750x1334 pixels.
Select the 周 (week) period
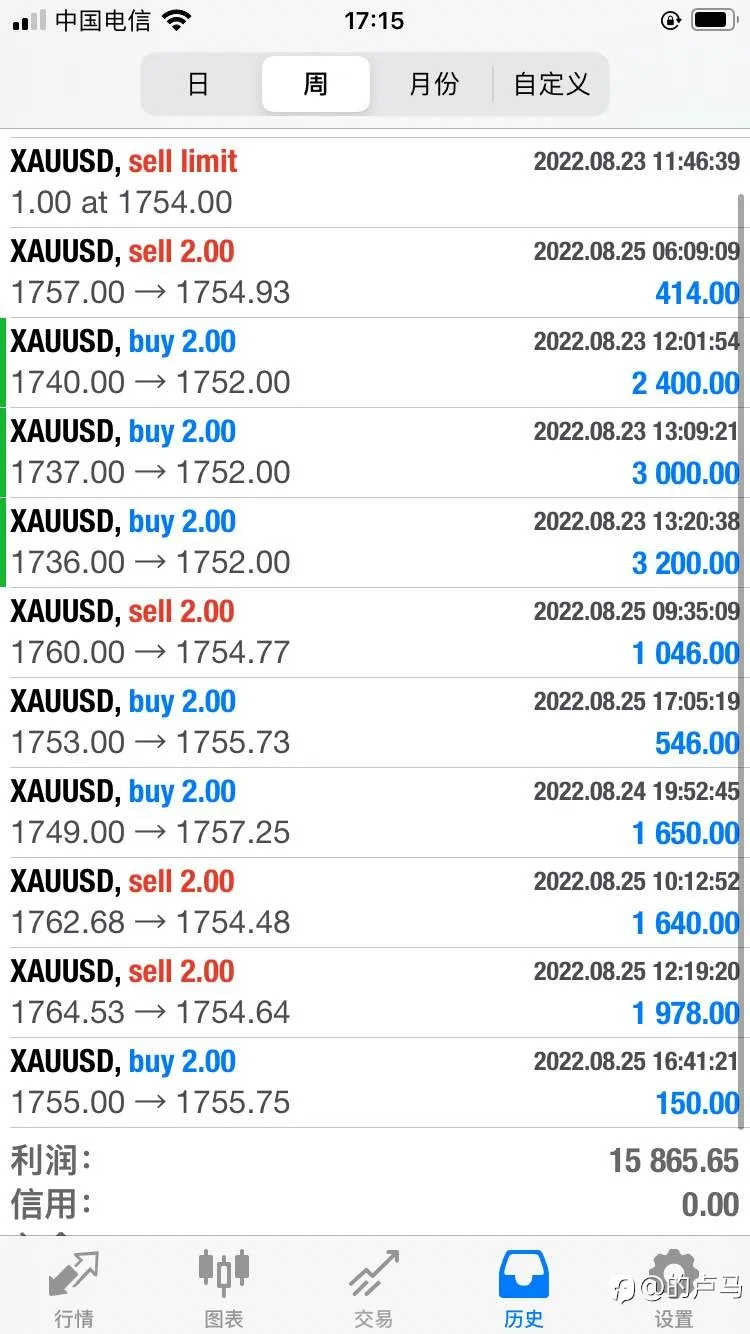[316, 83]
